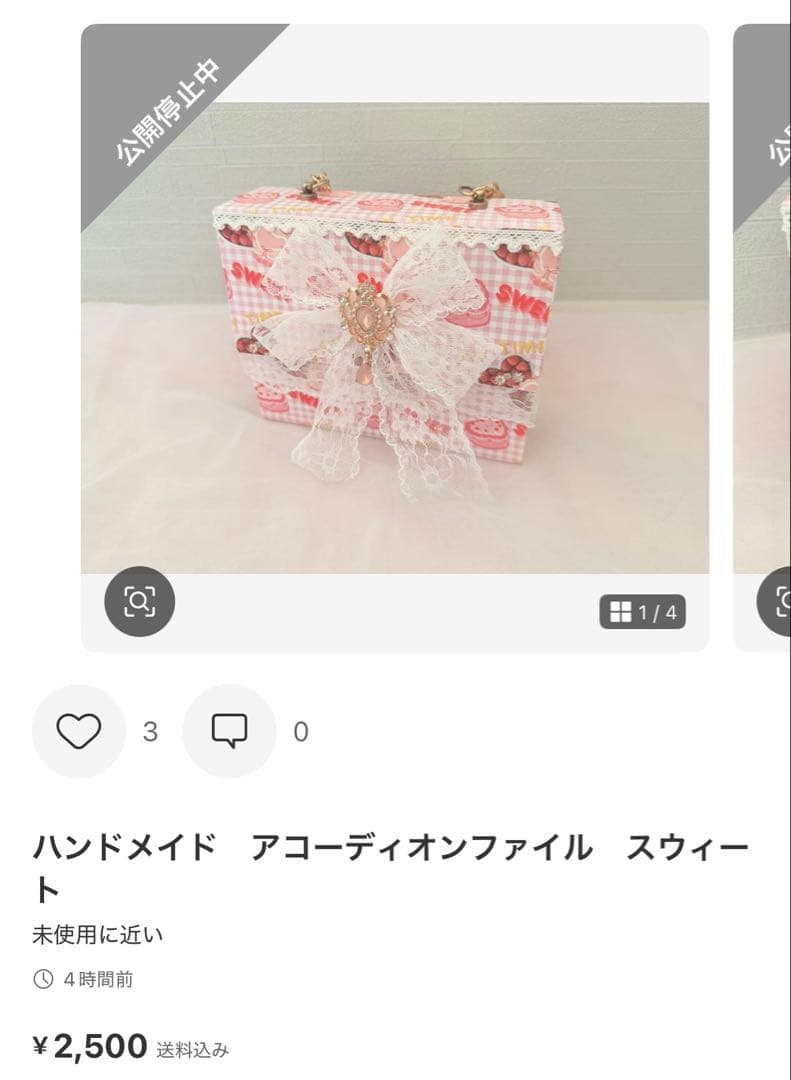791x1080 pixels.
Task: Enable the like on the handmade file listing
Action: point(81,732)
